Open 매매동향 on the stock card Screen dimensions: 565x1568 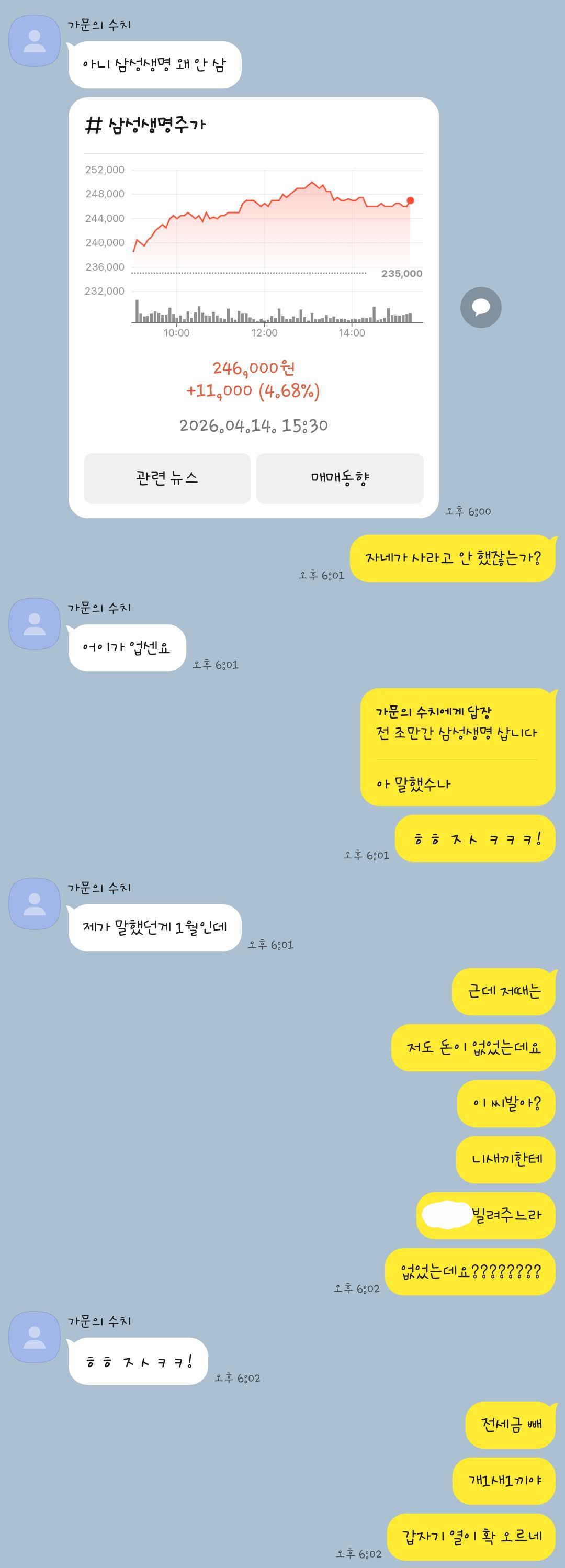(x=340, y=478)
